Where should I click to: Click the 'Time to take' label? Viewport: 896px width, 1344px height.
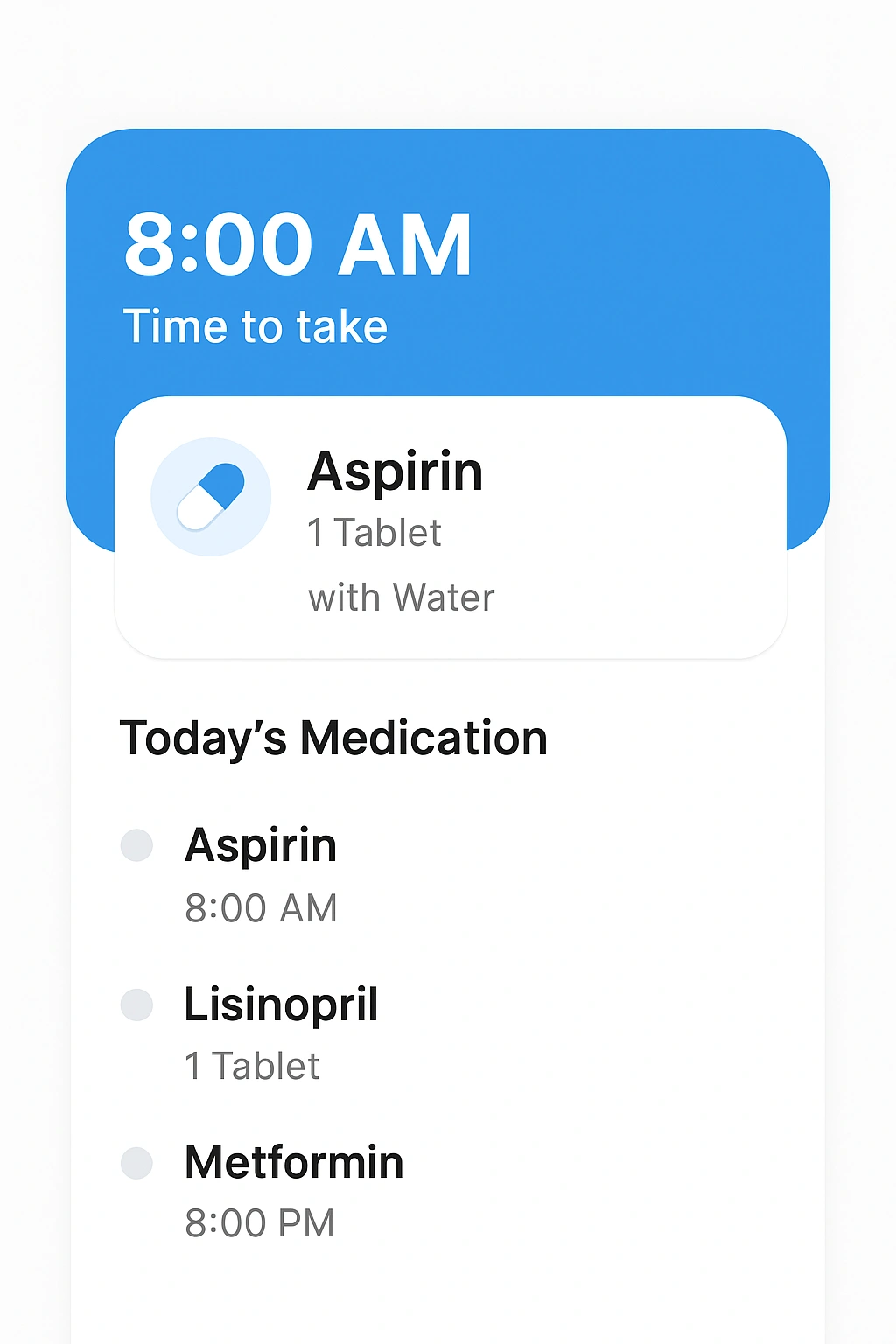coord(255,325)
